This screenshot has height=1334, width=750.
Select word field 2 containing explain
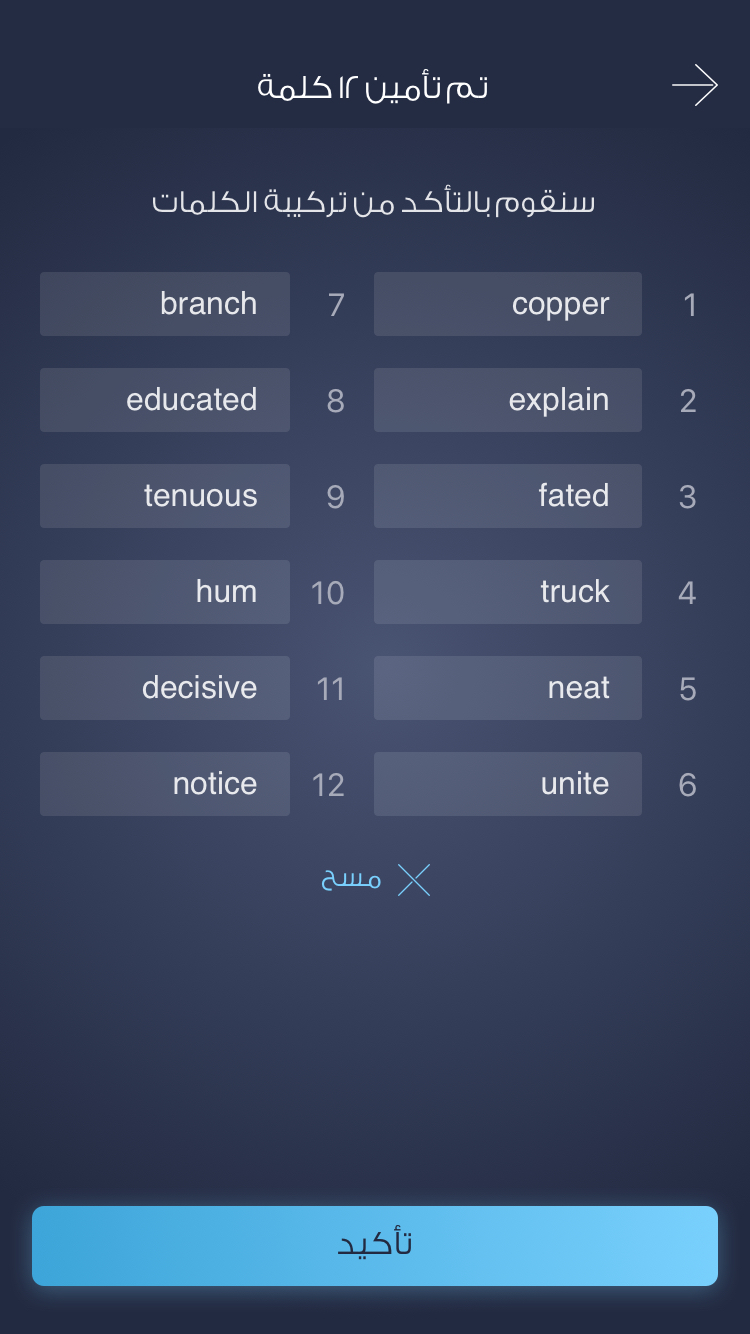tap(508, 400)
